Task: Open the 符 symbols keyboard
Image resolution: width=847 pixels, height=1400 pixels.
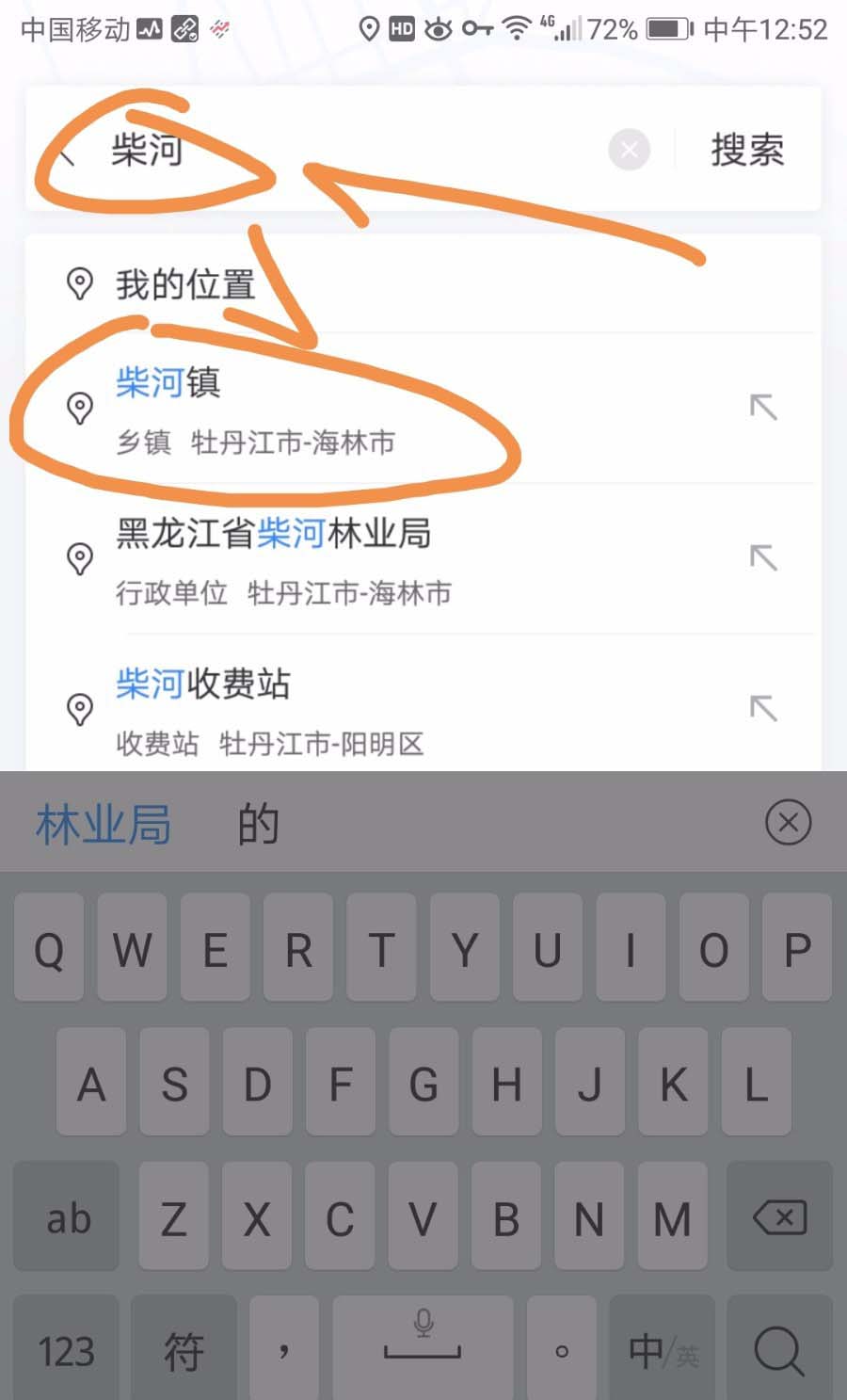Action: [x=184, y=1350]
